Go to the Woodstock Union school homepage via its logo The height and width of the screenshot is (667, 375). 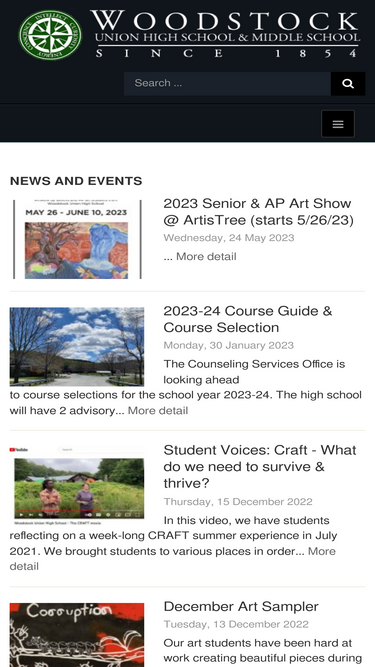(189, 34)
